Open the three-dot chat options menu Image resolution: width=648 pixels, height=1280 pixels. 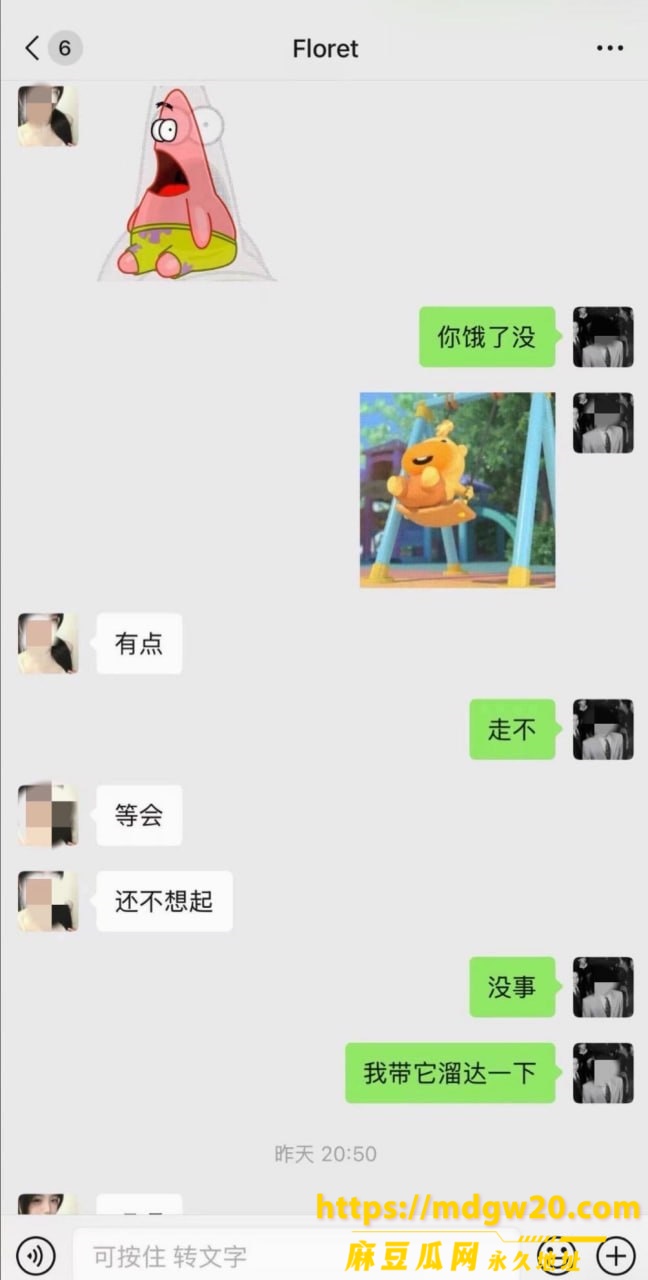(610, 48)
